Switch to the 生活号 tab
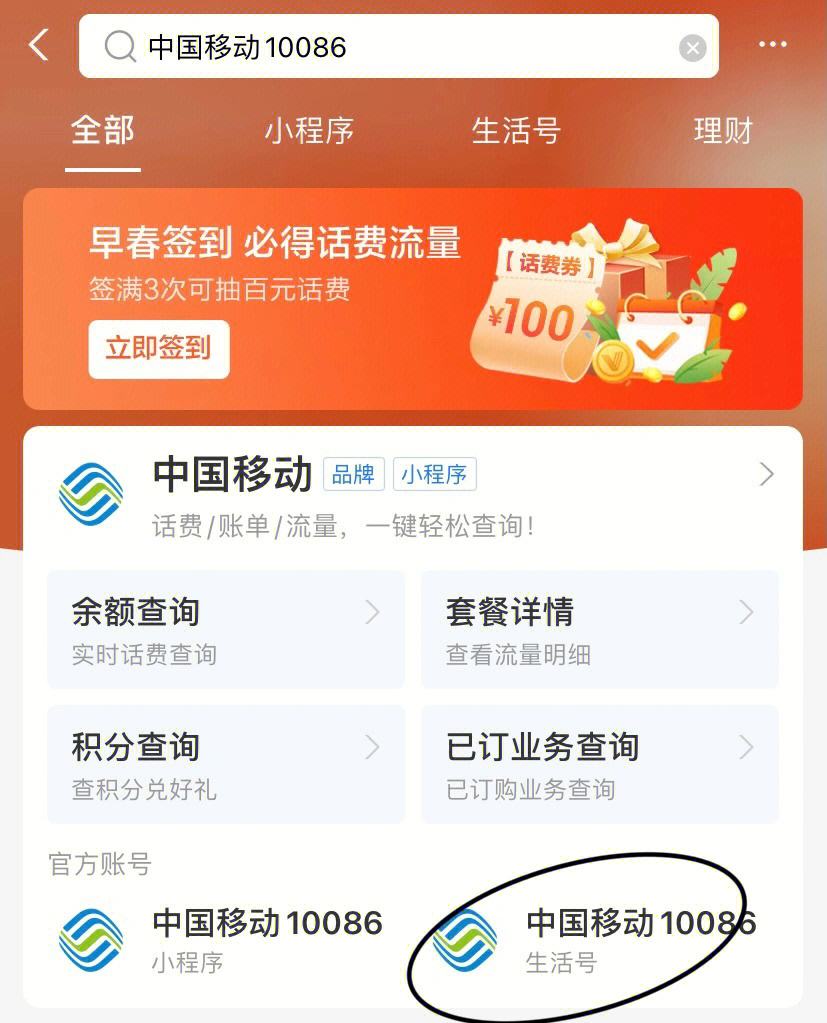 (x=515, y=131)
